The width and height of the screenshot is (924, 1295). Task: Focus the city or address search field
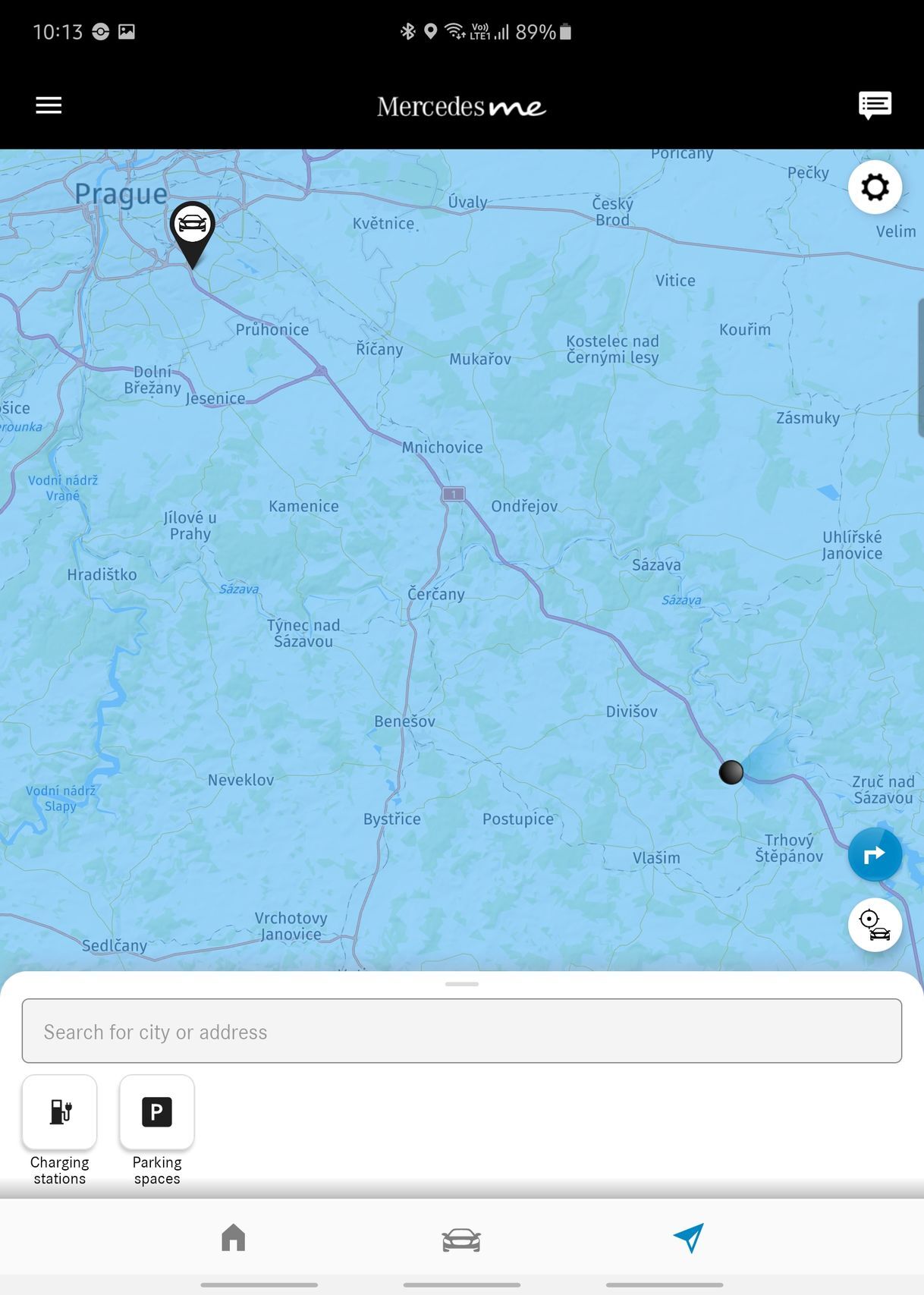coord(461,1031)
